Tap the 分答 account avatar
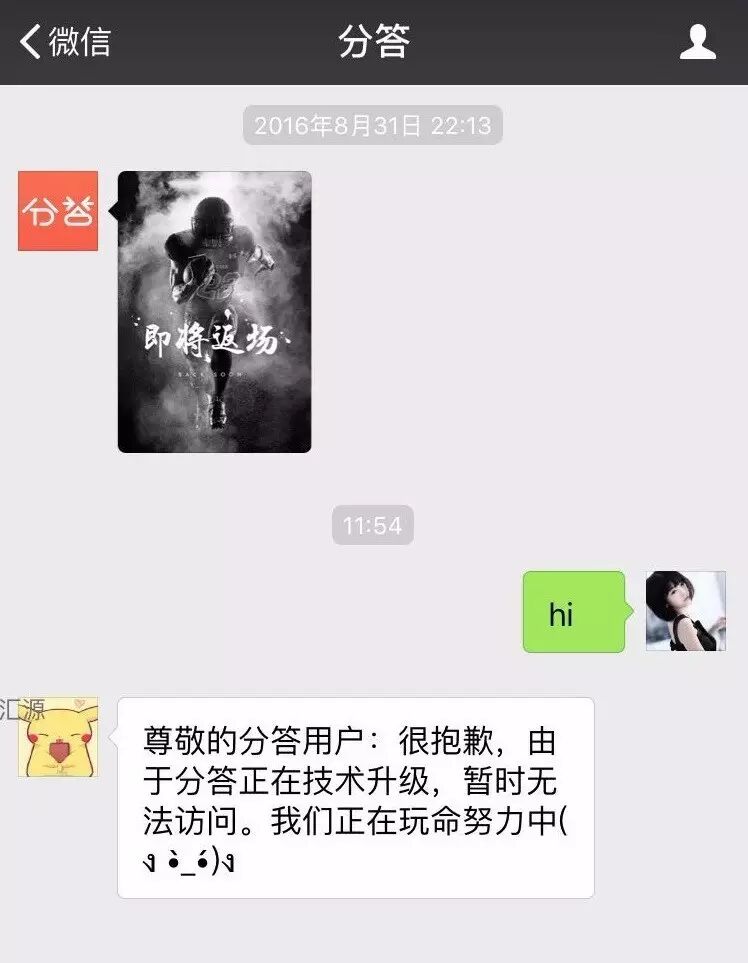This screenshot has height=963, width=748. [58, 211]
